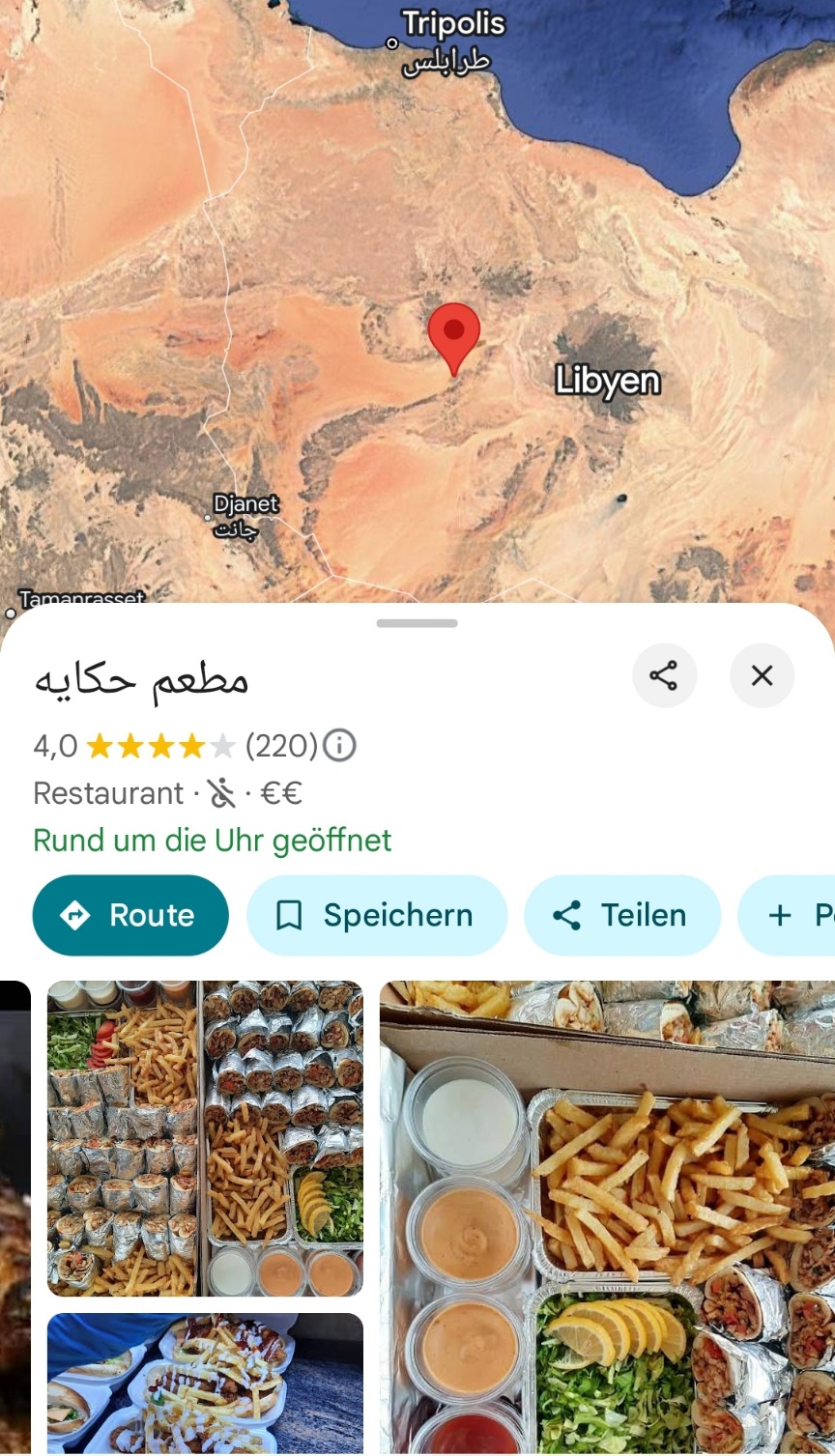Tap the share icon beside the restaurant name
Screen dimensions: 835x1456
point(663,675)
